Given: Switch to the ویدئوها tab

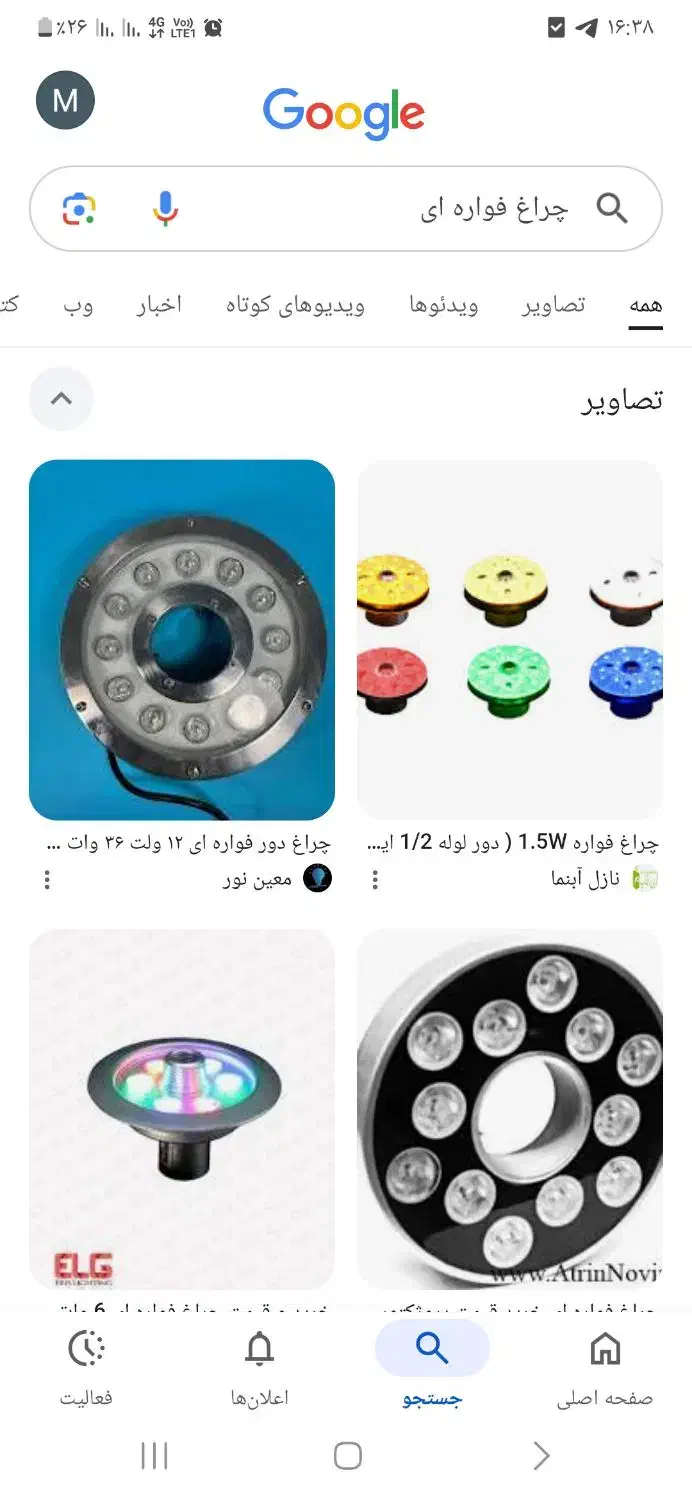Looking at the screenshot, I should (443, 306).
